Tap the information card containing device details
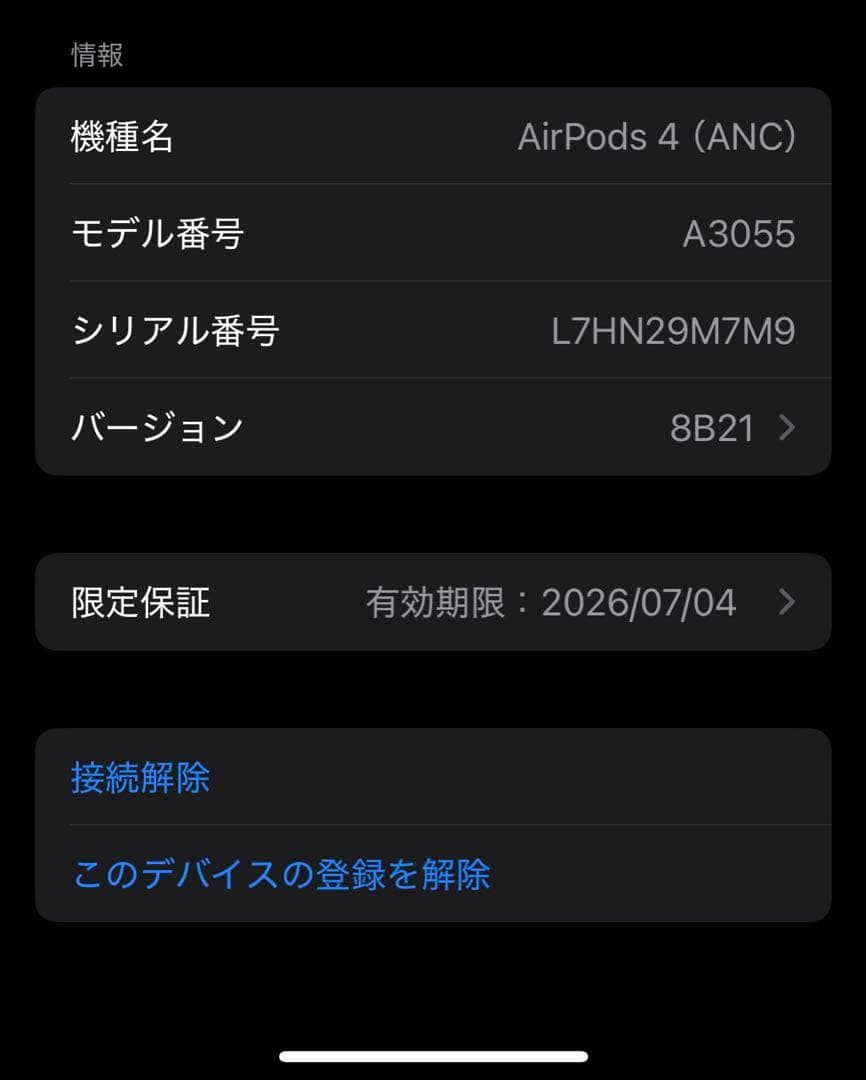The width and height of the screenshot is (866, 1080). click(433, 282)
